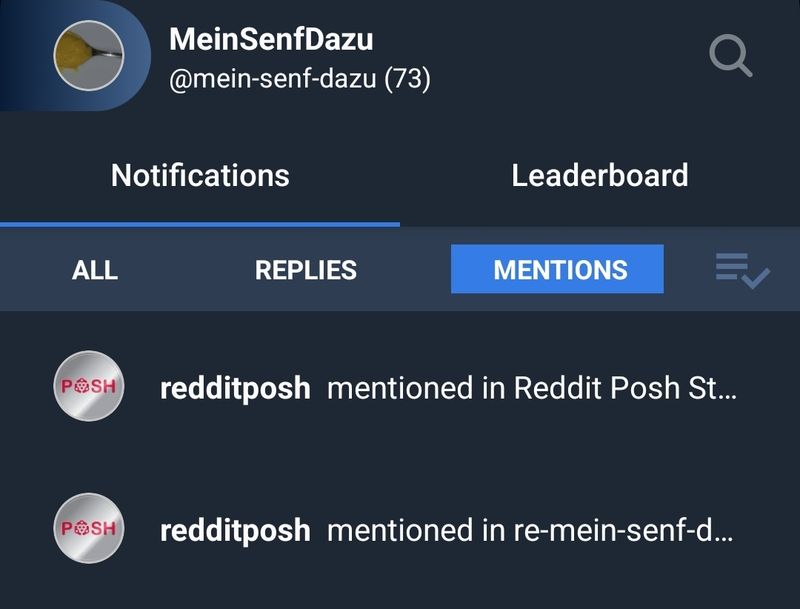This screenshot has height=609, width=800.
Task: Select the MENTIONS filter
Action: click(557, 269)
